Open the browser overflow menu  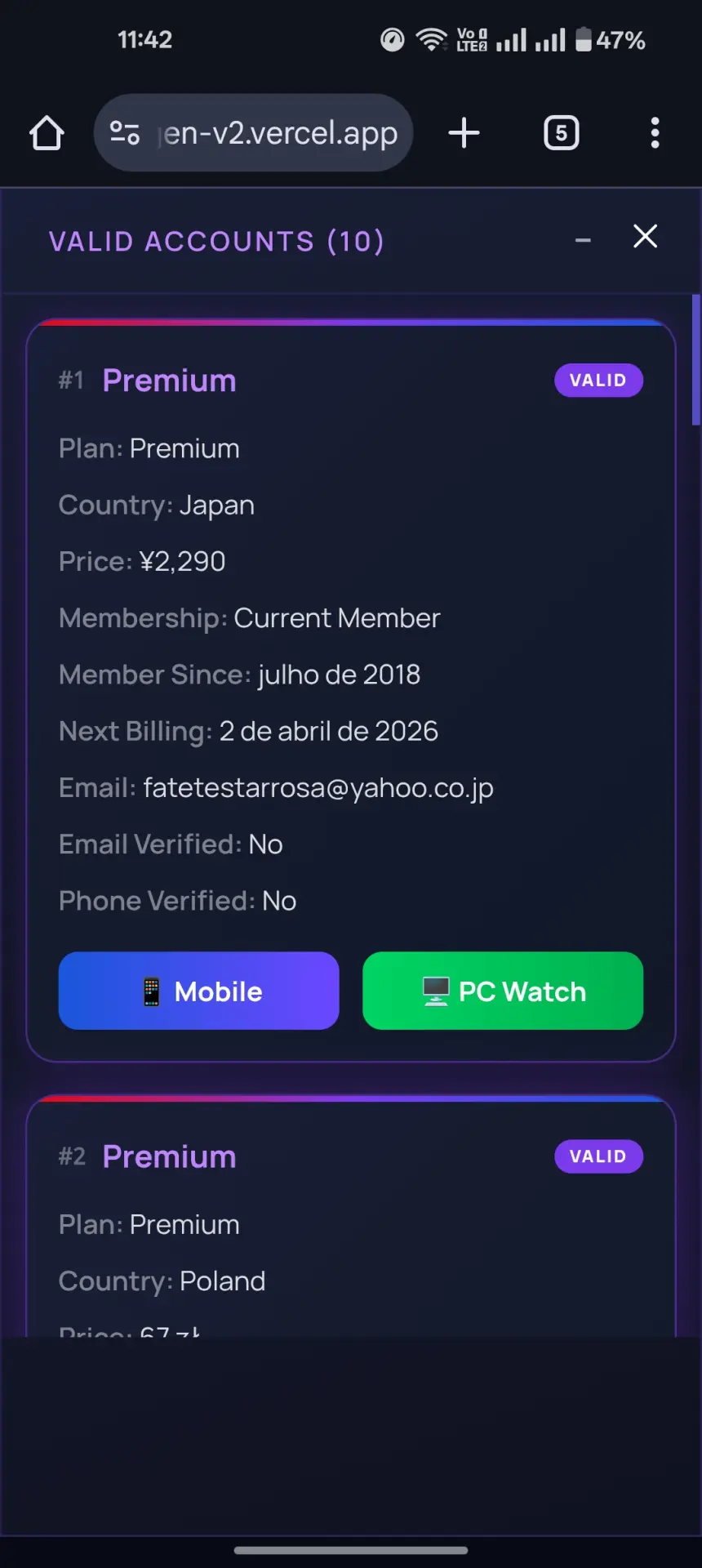tap(655, 132)
